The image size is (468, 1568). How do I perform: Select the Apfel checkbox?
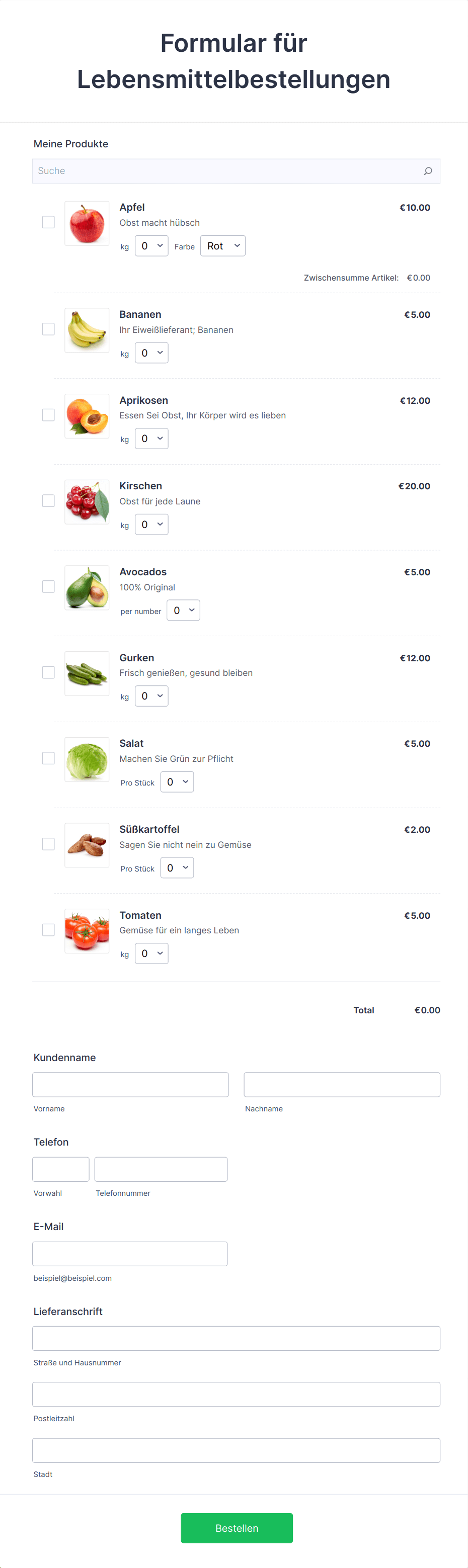pos(48,222)
